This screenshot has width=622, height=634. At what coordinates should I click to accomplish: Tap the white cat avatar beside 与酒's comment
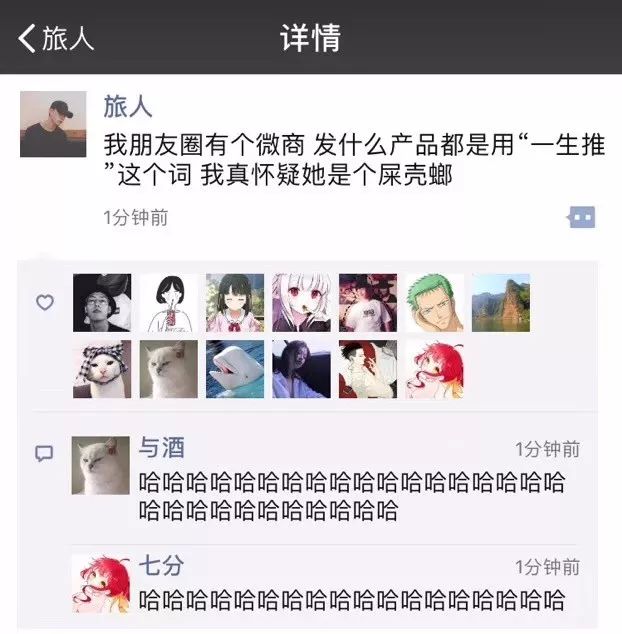(101, 466)
